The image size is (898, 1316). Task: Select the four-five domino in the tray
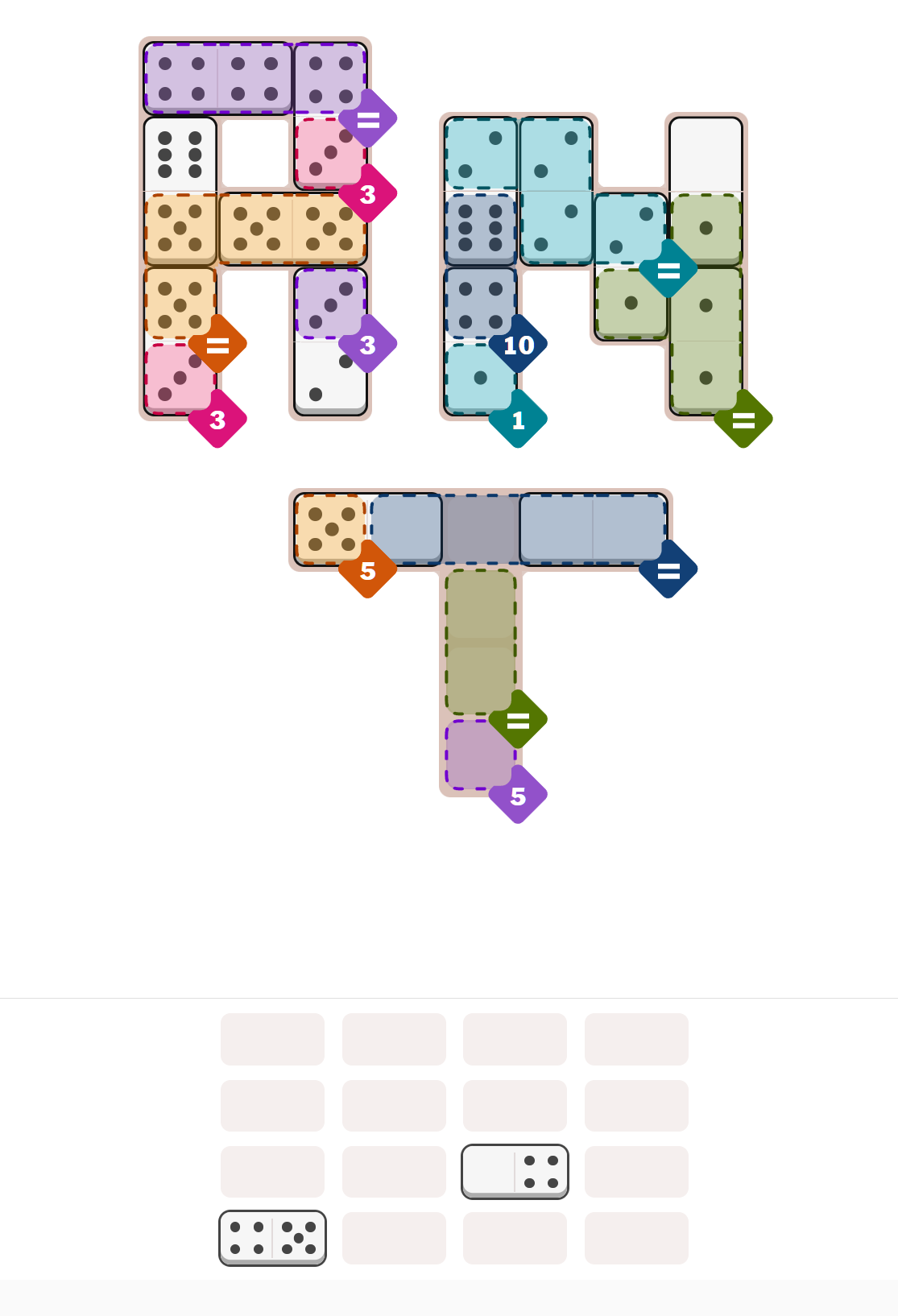pos(272,1237)
